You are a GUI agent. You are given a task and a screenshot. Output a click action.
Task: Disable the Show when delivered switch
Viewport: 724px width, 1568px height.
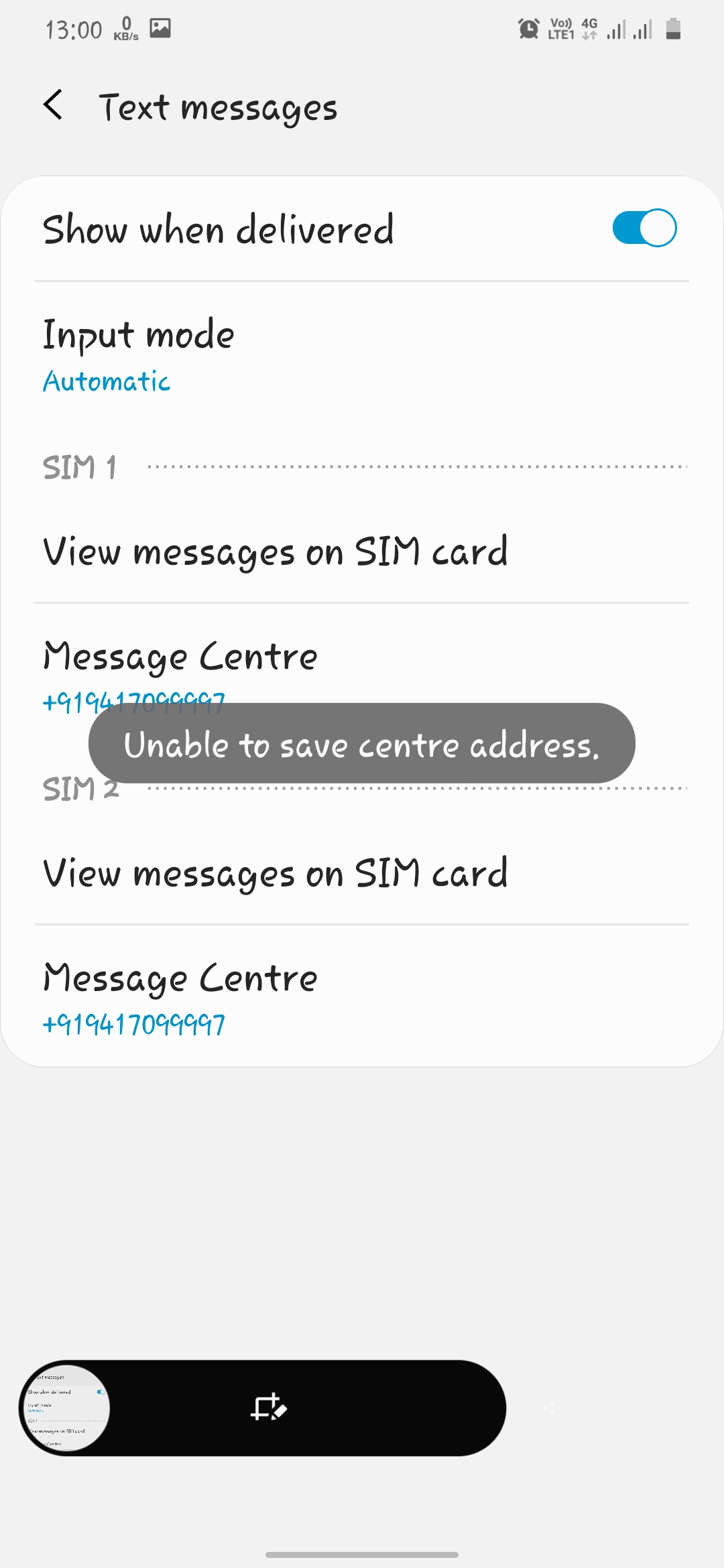pos(644,228)
